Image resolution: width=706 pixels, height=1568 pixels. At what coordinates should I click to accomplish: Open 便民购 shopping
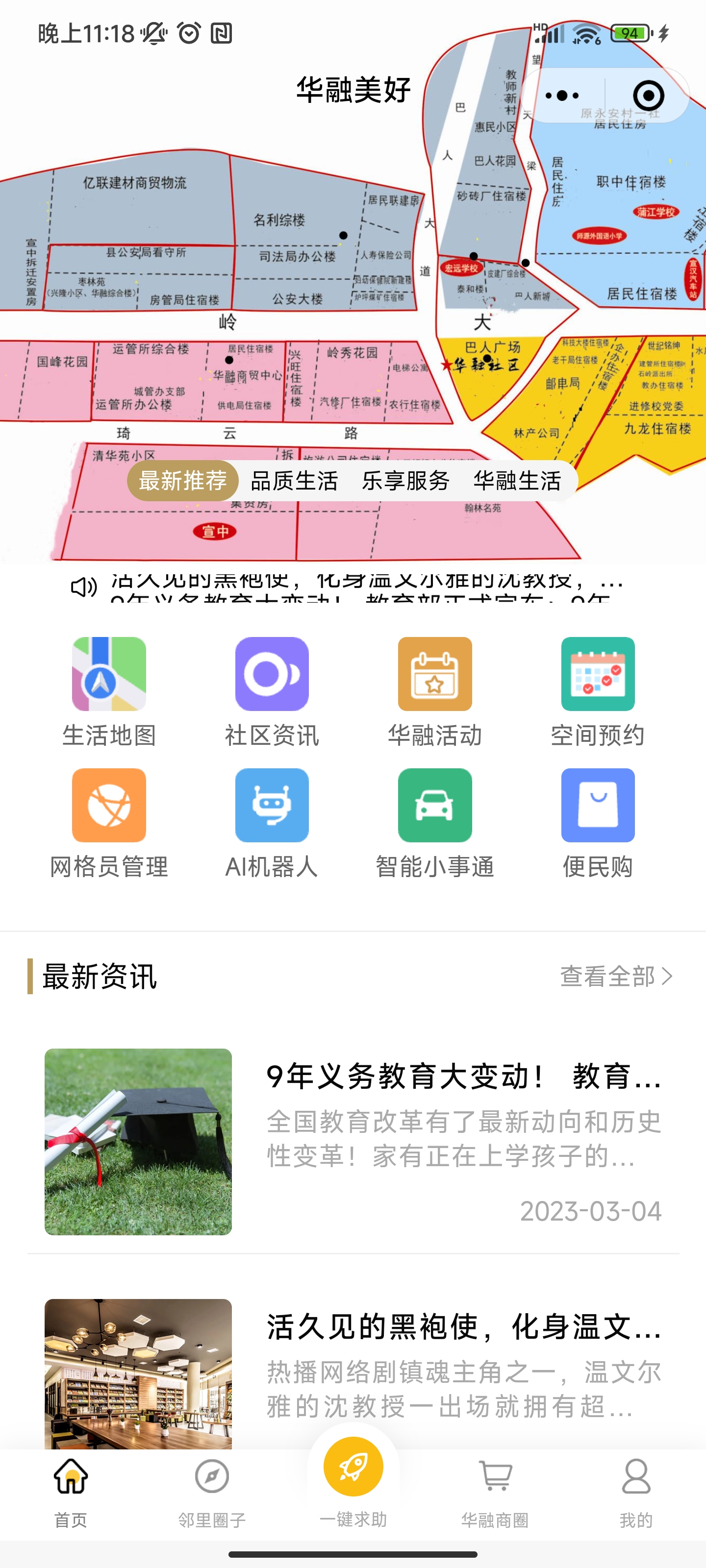point(598,823)
